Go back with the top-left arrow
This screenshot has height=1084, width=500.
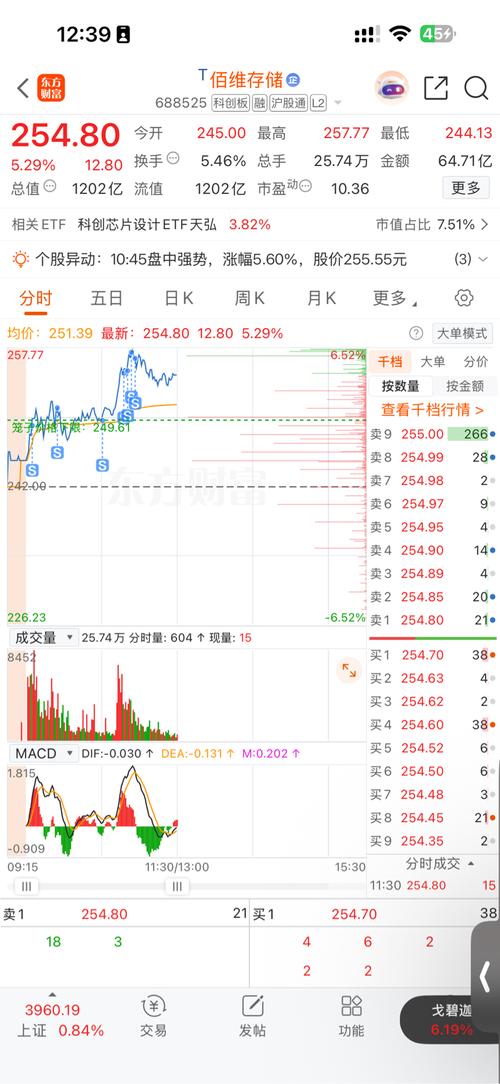coord(23,88)
